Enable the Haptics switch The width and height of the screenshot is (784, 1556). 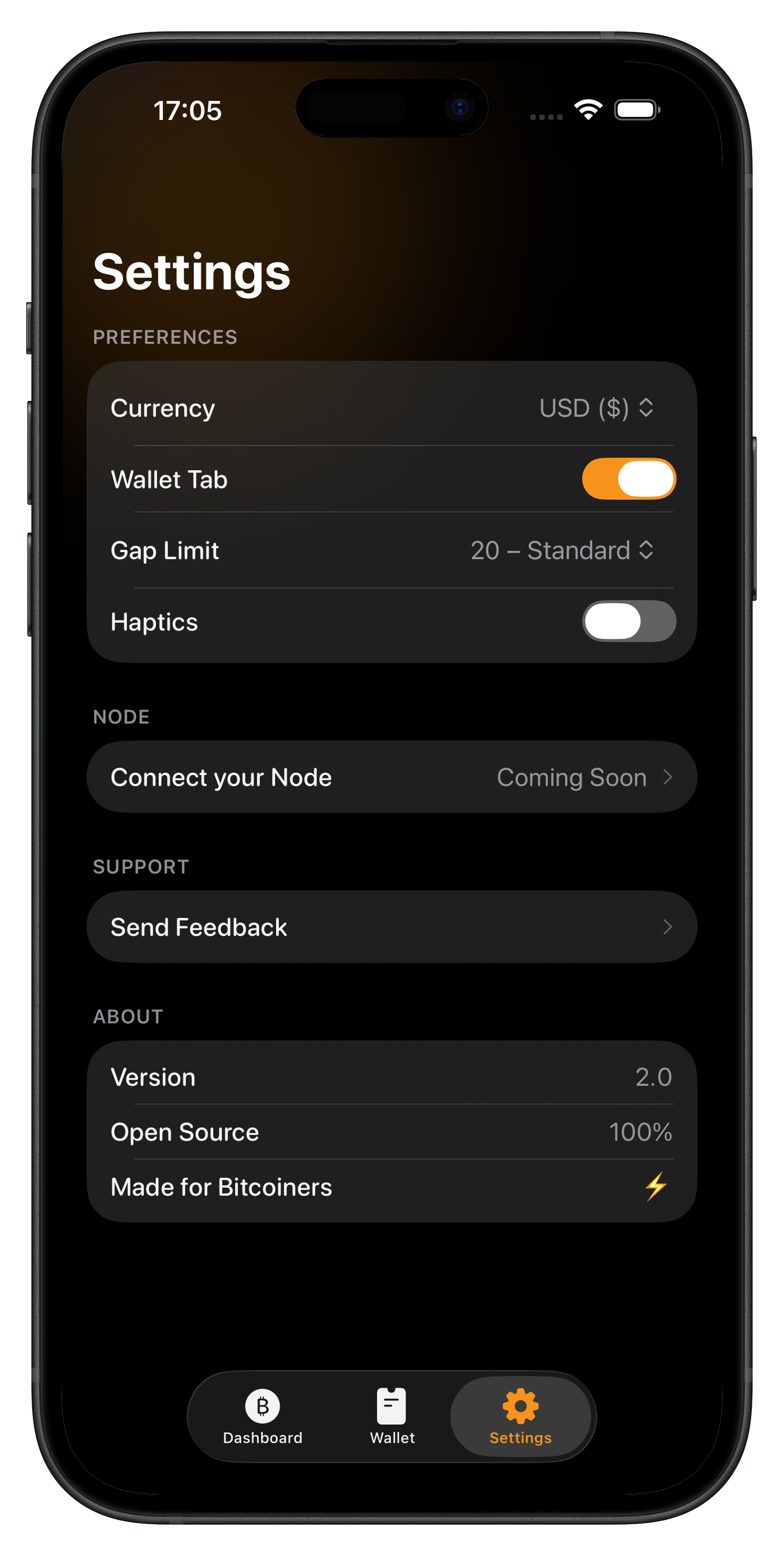pyautogui.click(x=628, y=622)
